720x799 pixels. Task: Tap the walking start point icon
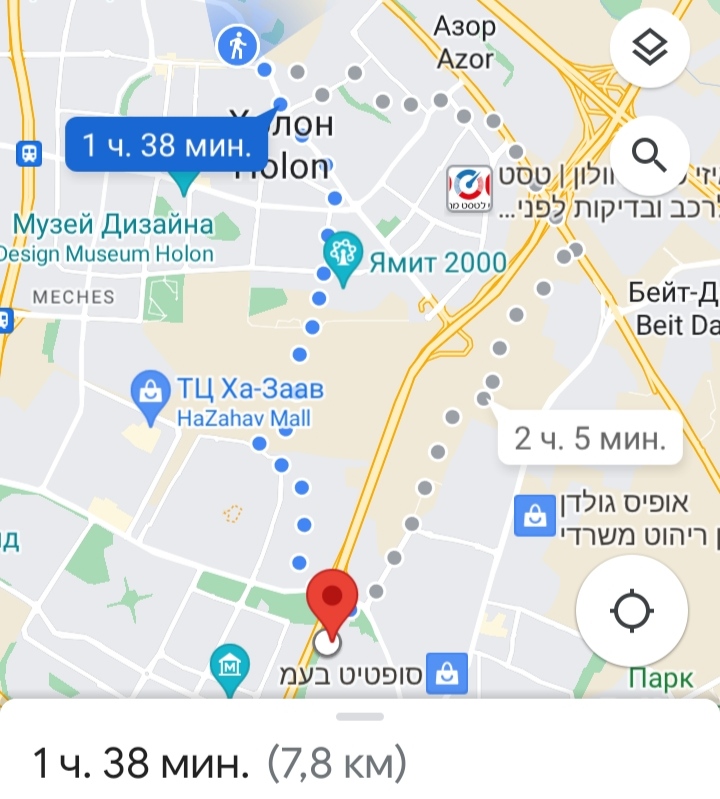point(238,45)
